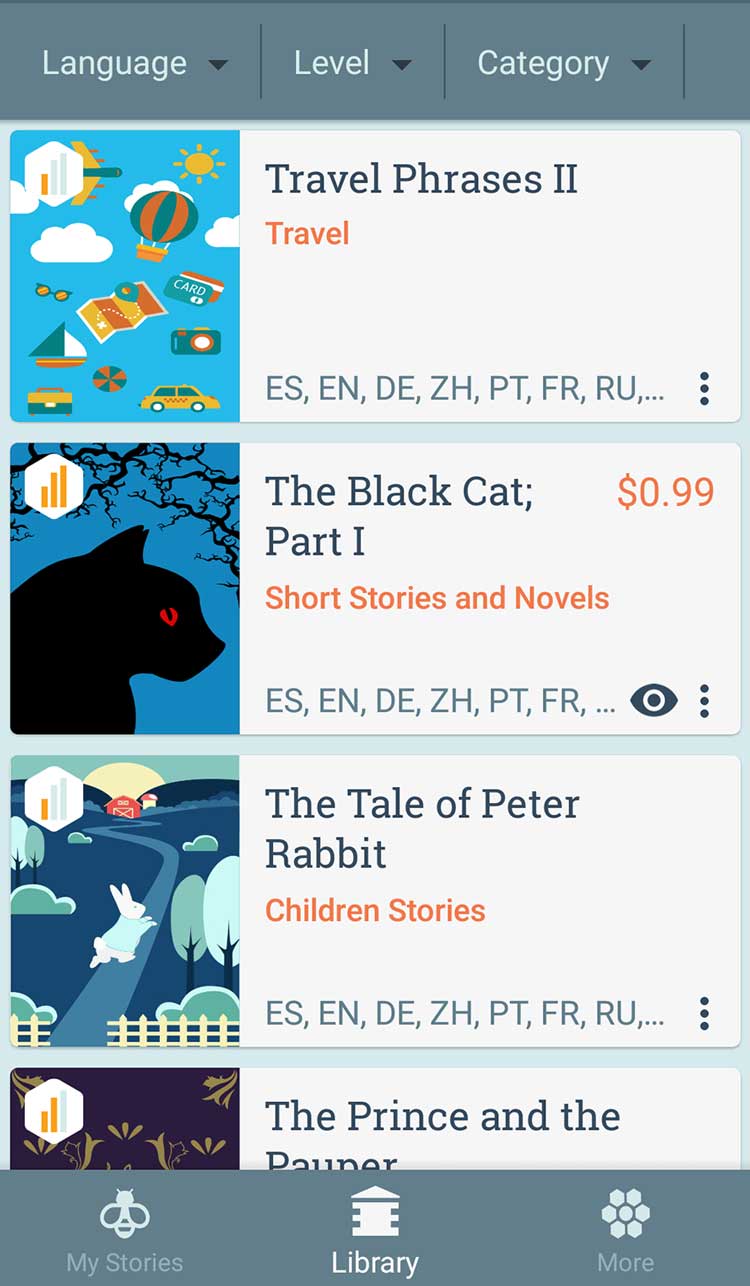Go to the More tab

click(x=625, y=1230)
